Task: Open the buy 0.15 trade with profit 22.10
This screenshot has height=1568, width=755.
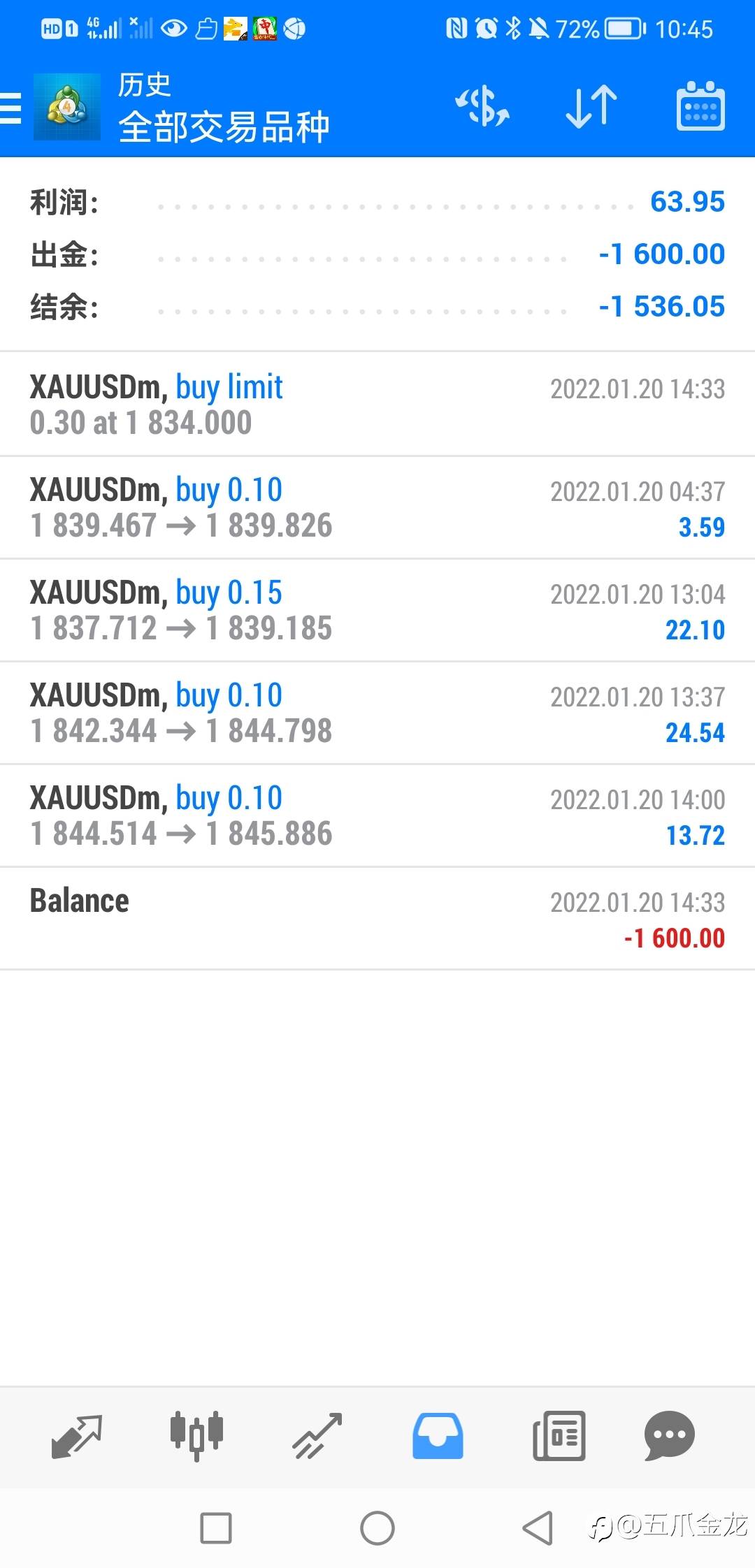Action: click(x=377, y=610)
